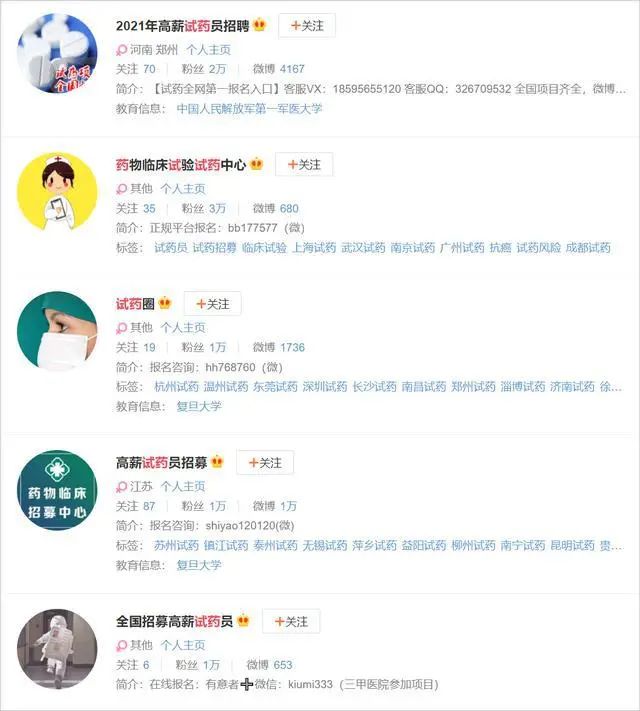This screenshot has width=640, height=711.
Task: Open 2021年高薪试药员招聘 profile name link
Action: click(183, 26)
